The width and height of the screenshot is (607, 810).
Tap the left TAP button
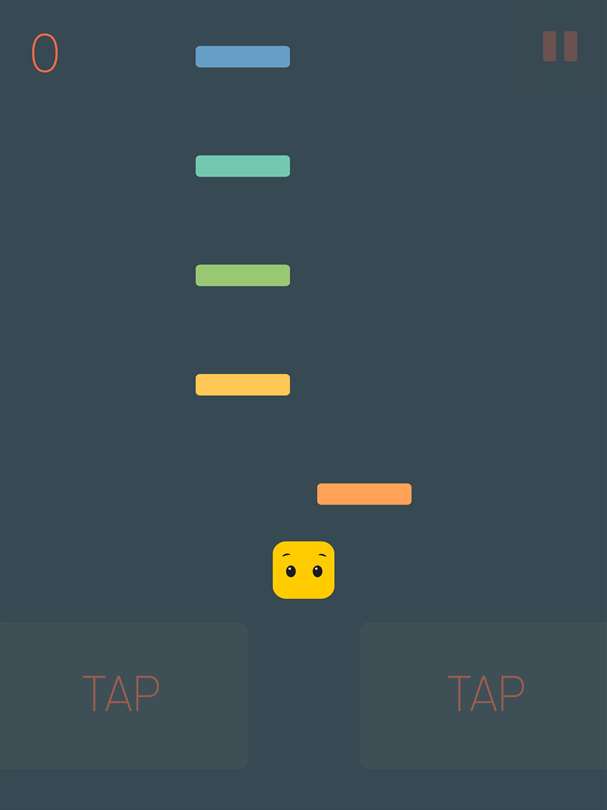click(121, 694)
